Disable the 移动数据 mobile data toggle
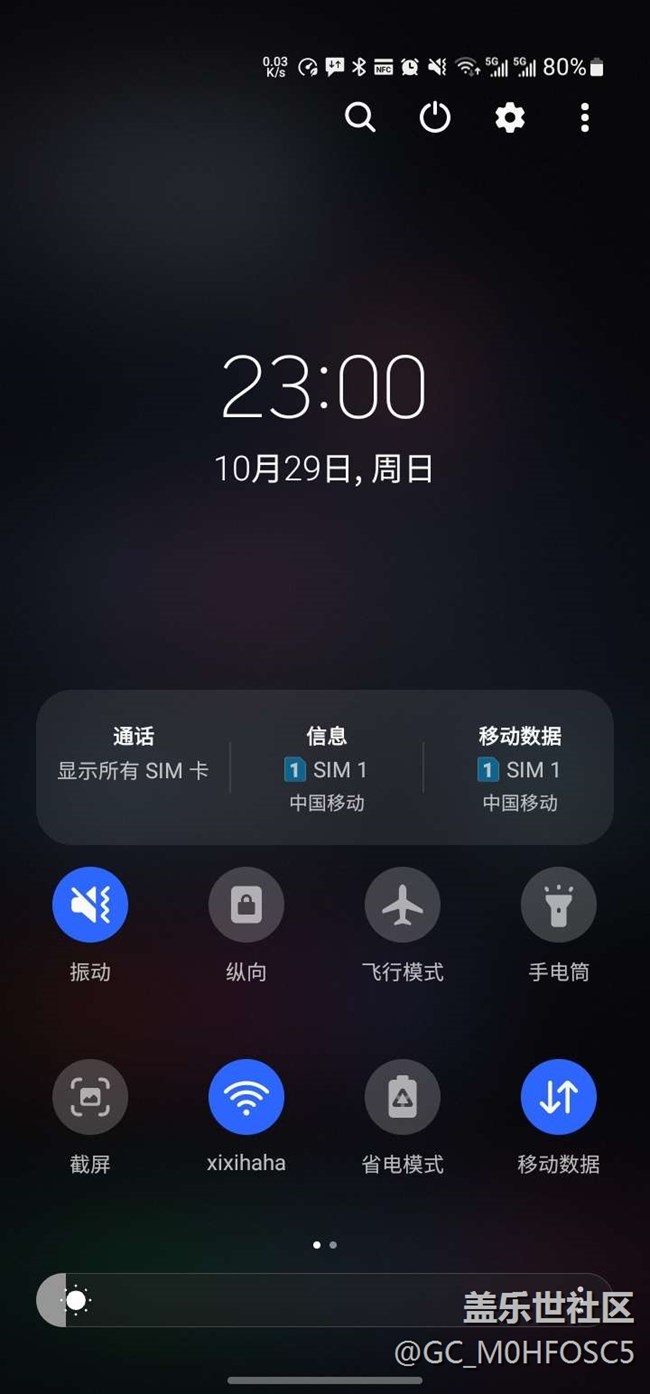The width and height of the screenshot is (650, 1394). coord(558,1097)
